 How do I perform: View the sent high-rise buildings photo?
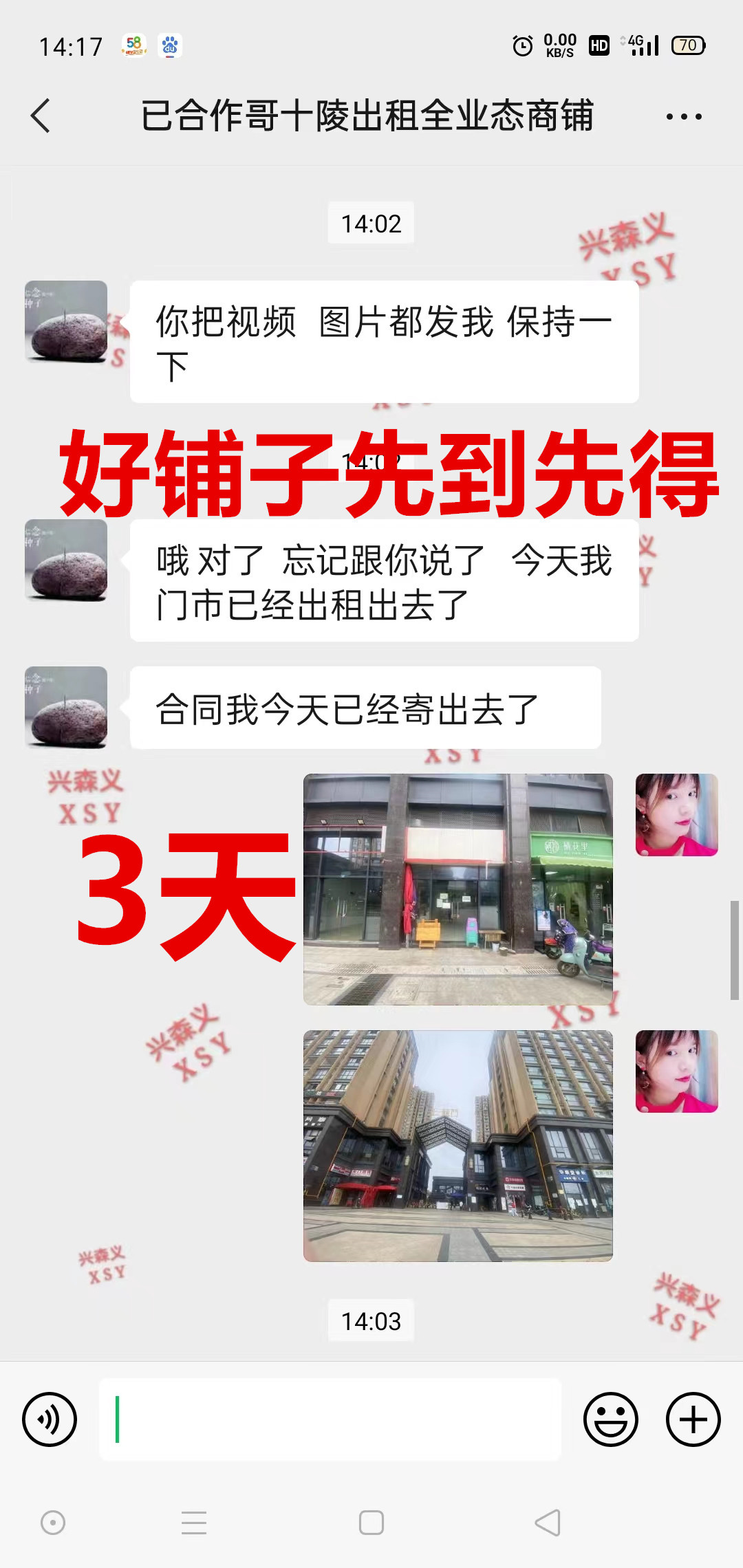click(x=458, y=1145)
